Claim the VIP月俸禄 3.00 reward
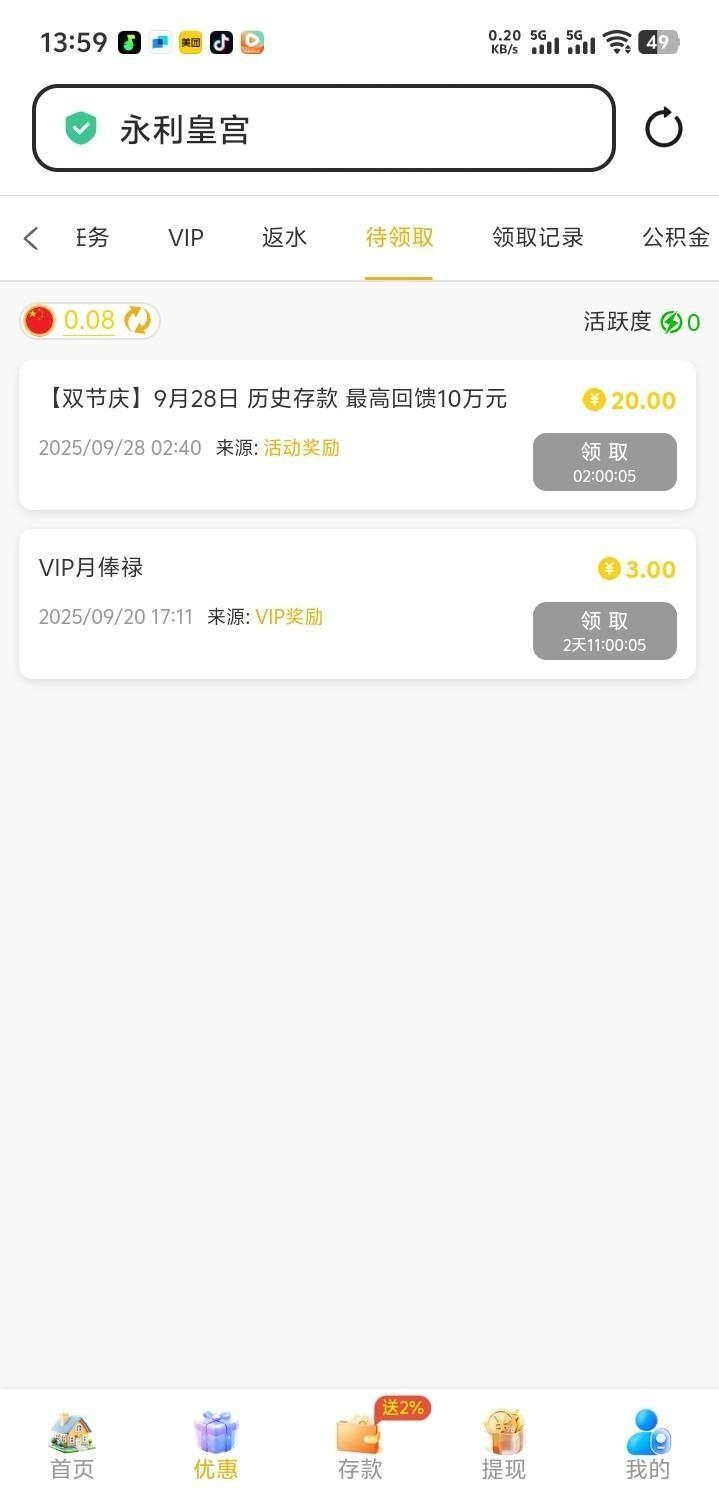Screen dimensions: 719x1495 (x=604, y=631)
